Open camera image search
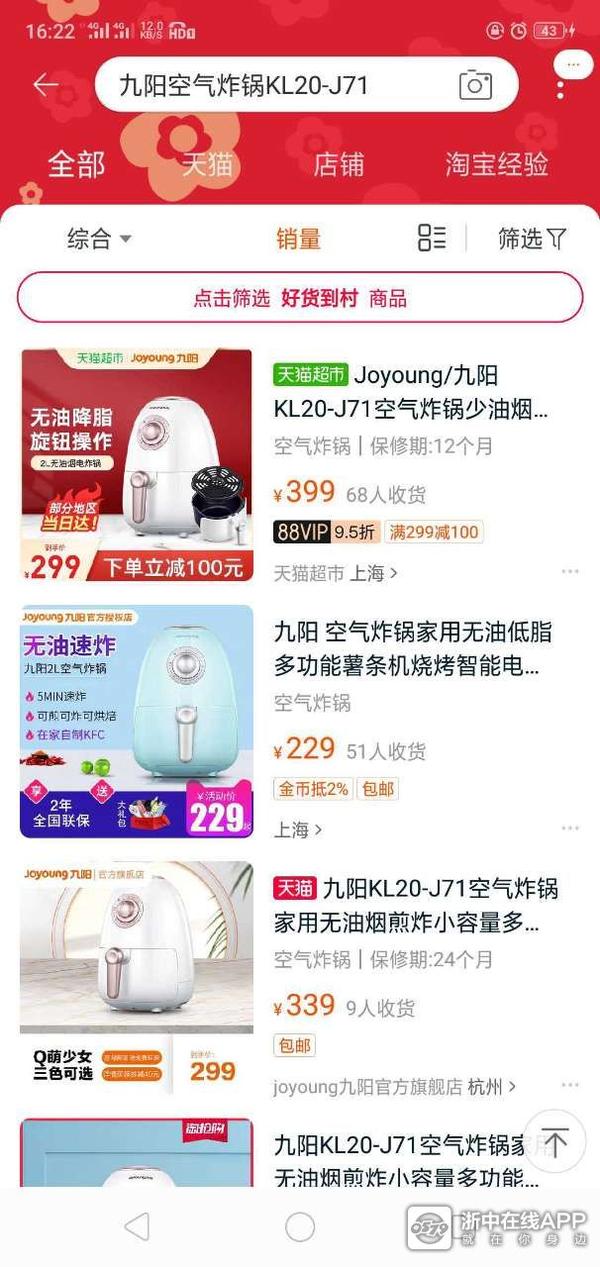This screenshot has width=600, height=1267. click(475, 86)
